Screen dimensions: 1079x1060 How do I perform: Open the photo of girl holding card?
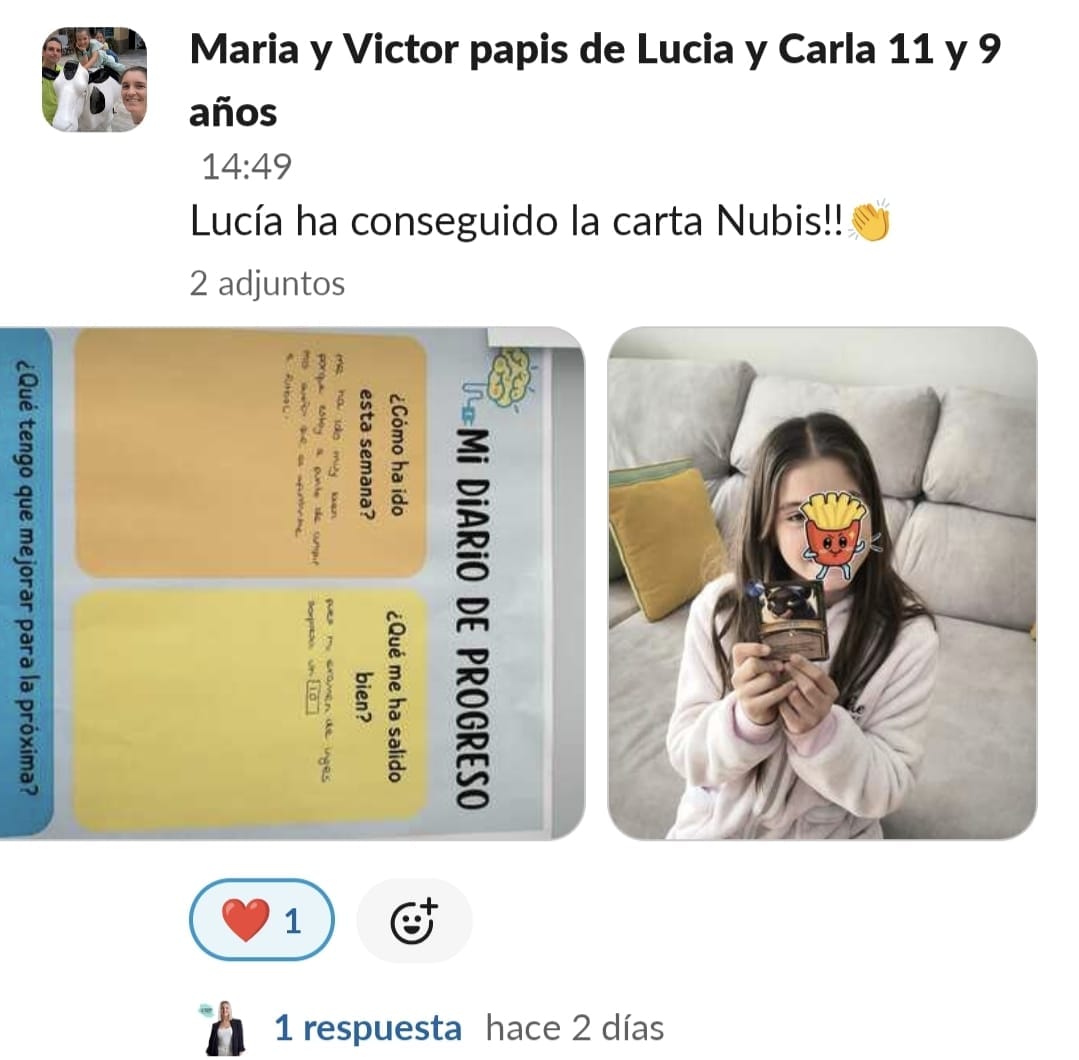[822, 583]
